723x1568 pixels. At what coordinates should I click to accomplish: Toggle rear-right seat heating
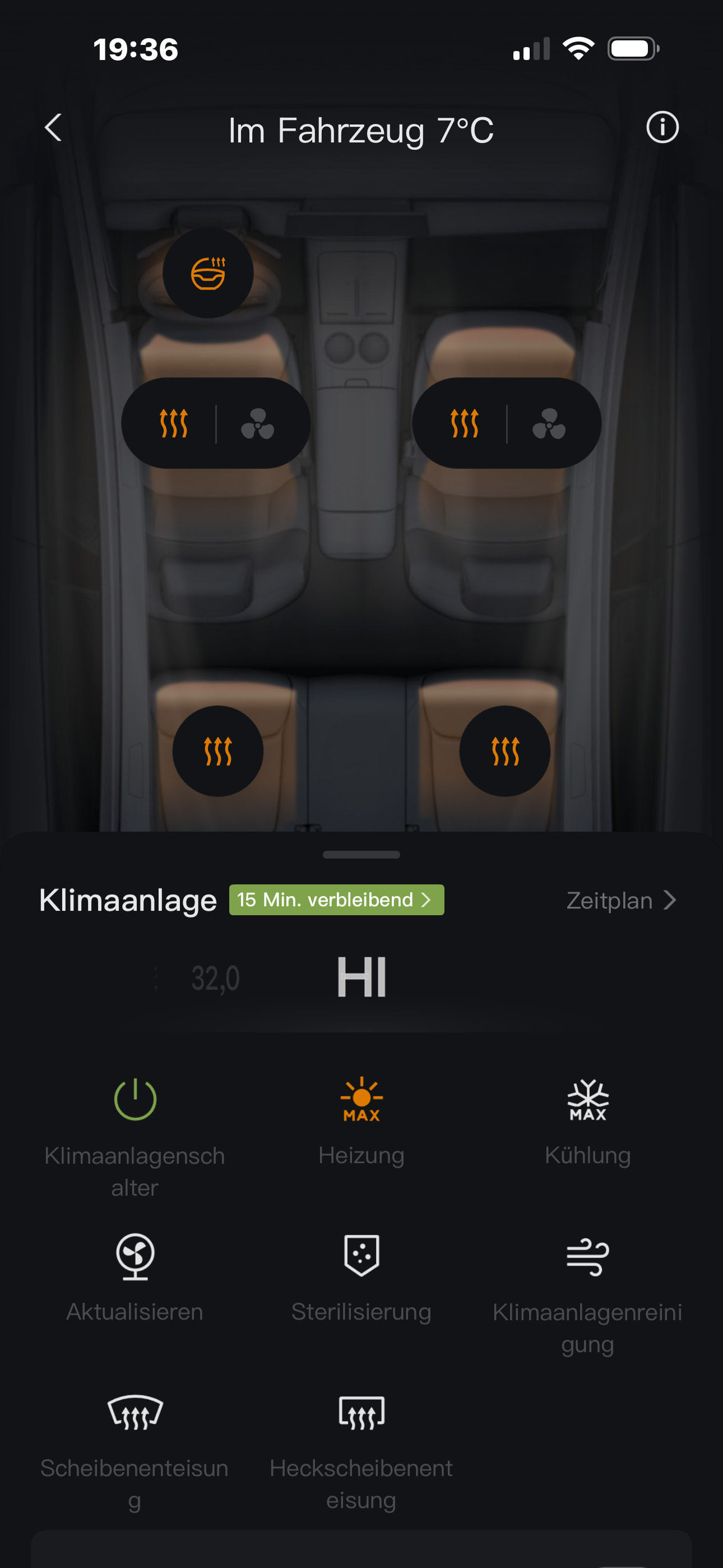pos(505,751)
